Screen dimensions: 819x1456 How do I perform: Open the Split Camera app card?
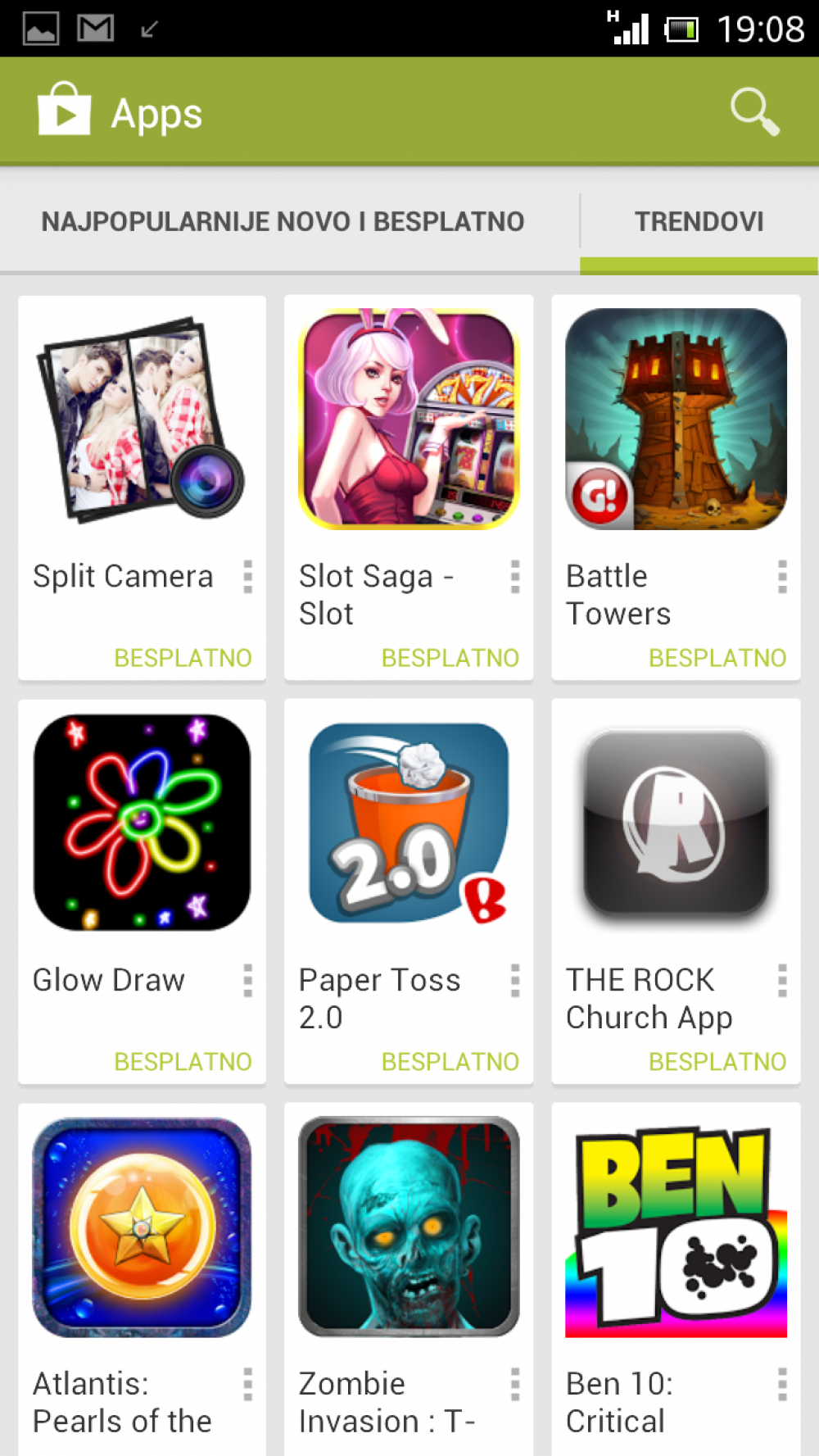coord(143,488)
